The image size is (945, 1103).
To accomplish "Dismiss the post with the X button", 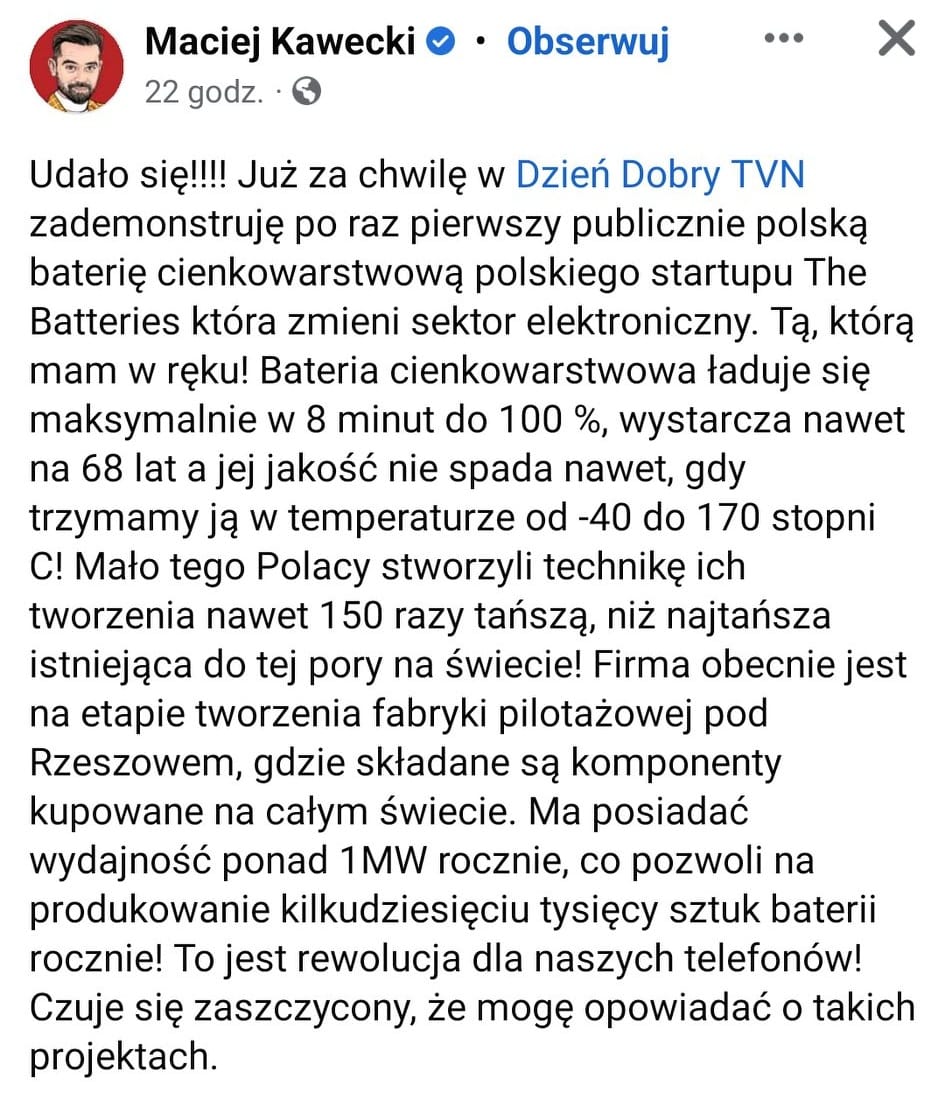I will [x=895, y=39].
